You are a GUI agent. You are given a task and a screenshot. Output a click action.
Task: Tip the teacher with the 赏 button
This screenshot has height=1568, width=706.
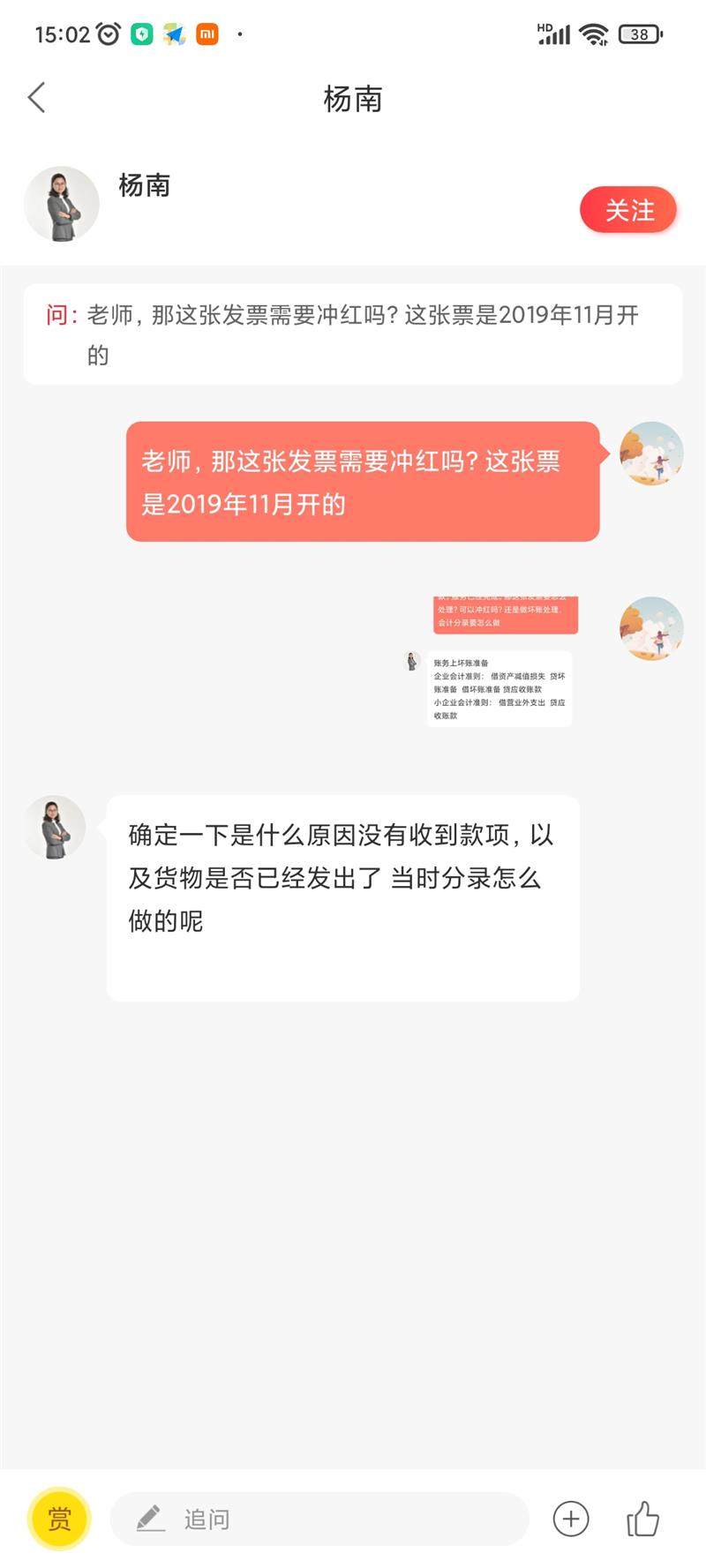[x=59, y=1519]
